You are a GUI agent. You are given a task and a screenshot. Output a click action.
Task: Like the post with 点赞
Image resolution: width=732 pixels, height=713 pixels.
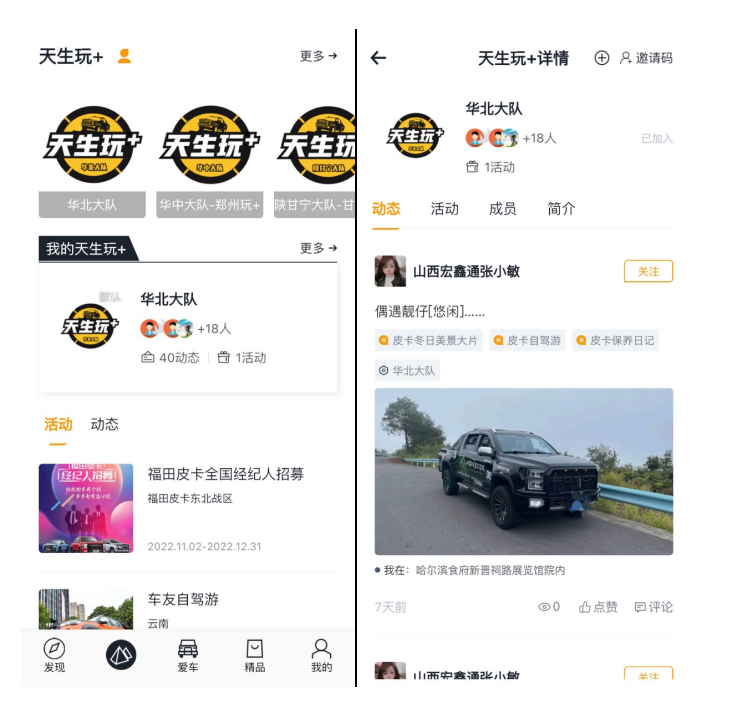(598, 606)
